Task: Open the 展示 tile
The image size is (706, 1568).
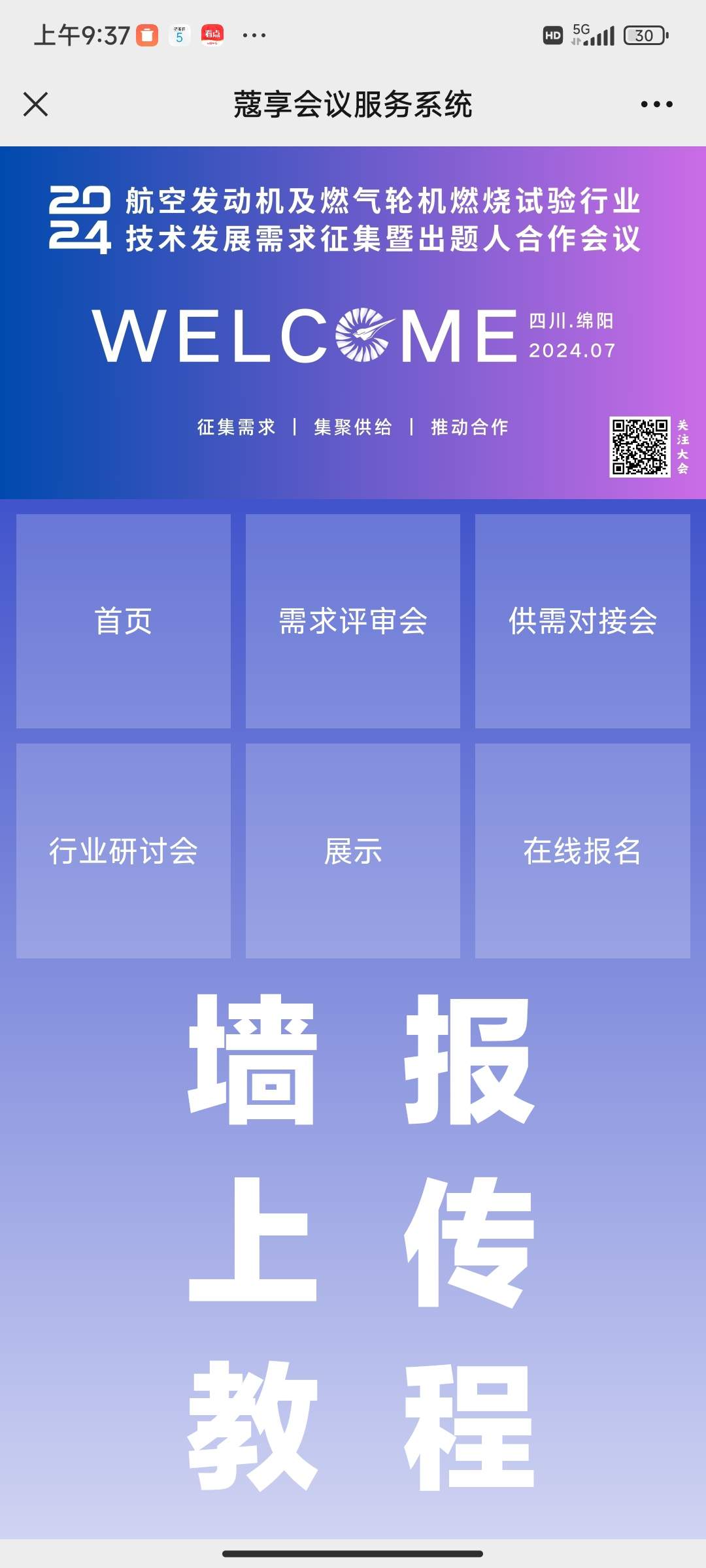Action: pyautogui.click(x=353, y=851)
